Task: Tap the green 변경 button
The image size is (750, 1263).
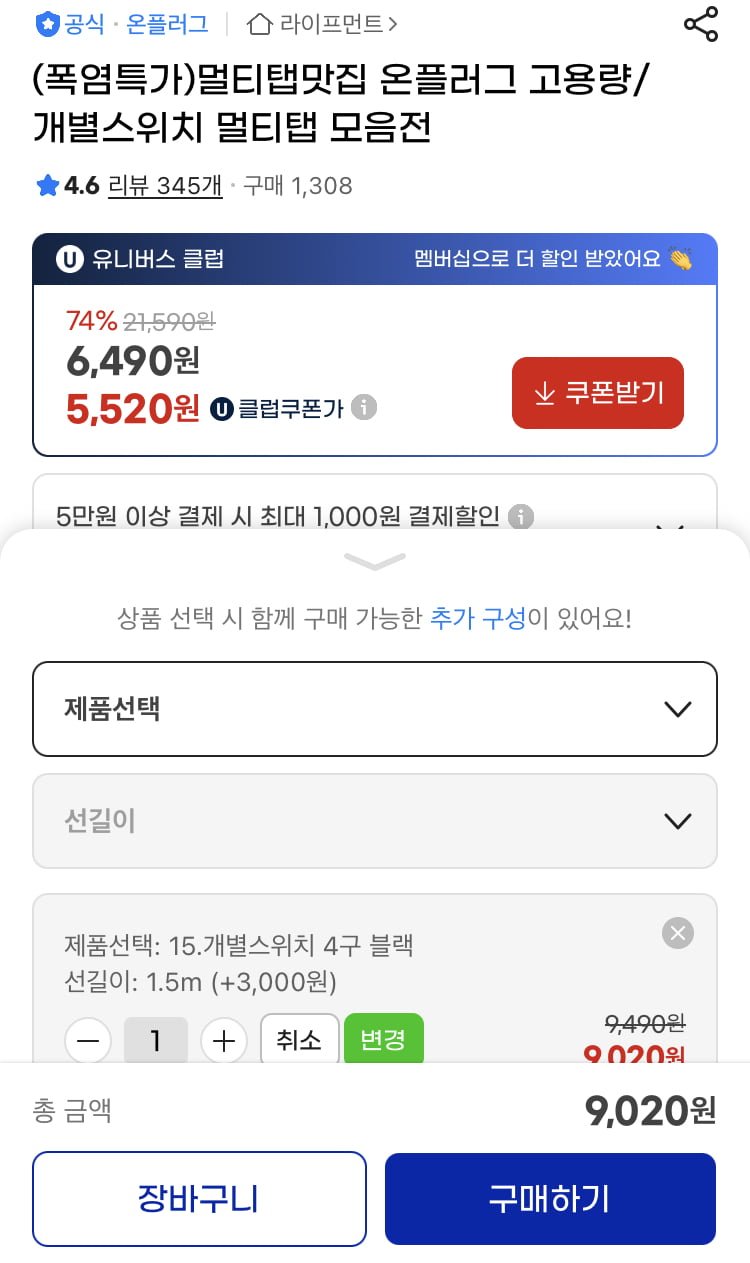Action: tap(383, 1040)
